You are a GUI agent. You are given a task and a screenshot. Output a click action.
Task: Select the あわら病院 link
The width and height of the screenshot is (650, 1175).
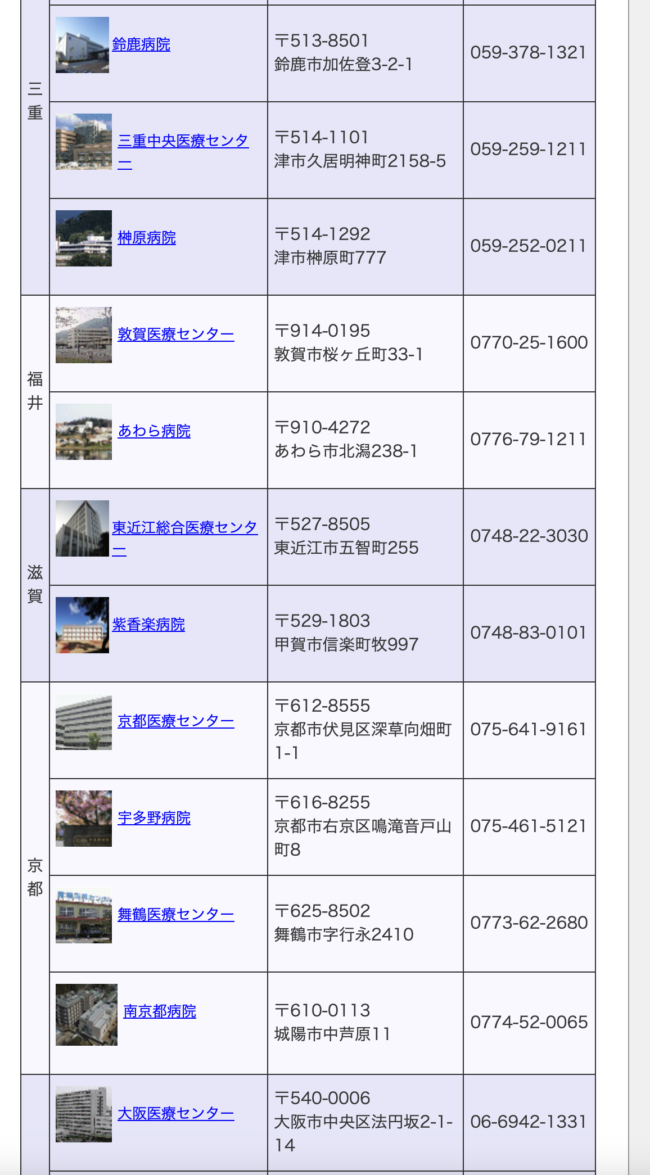point(154,431)
